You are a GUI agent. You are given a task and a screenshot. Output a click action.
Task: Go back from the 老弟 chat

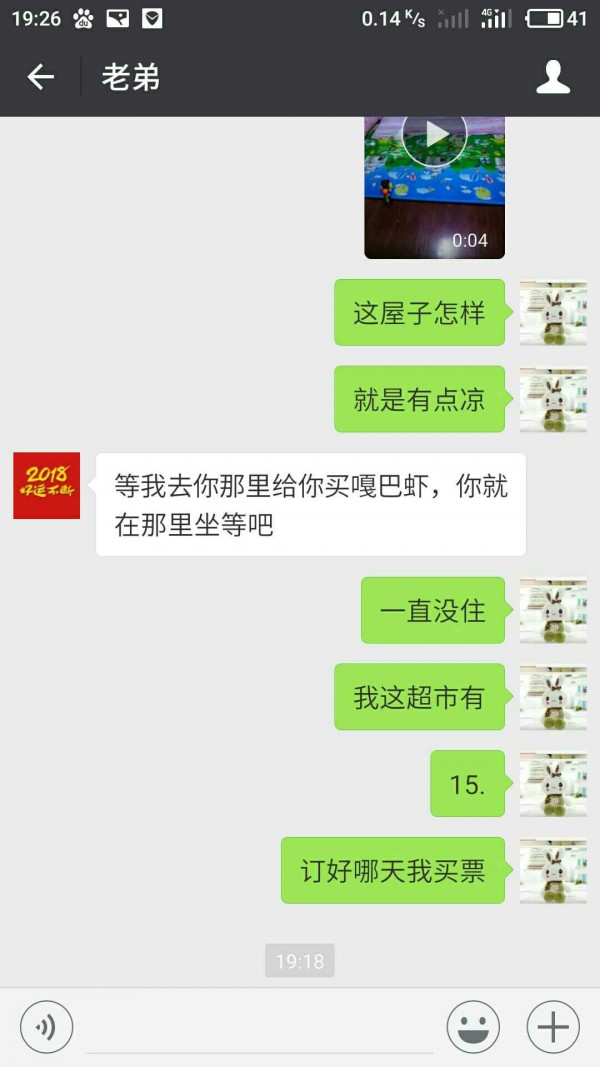click(x=40, y=77)
